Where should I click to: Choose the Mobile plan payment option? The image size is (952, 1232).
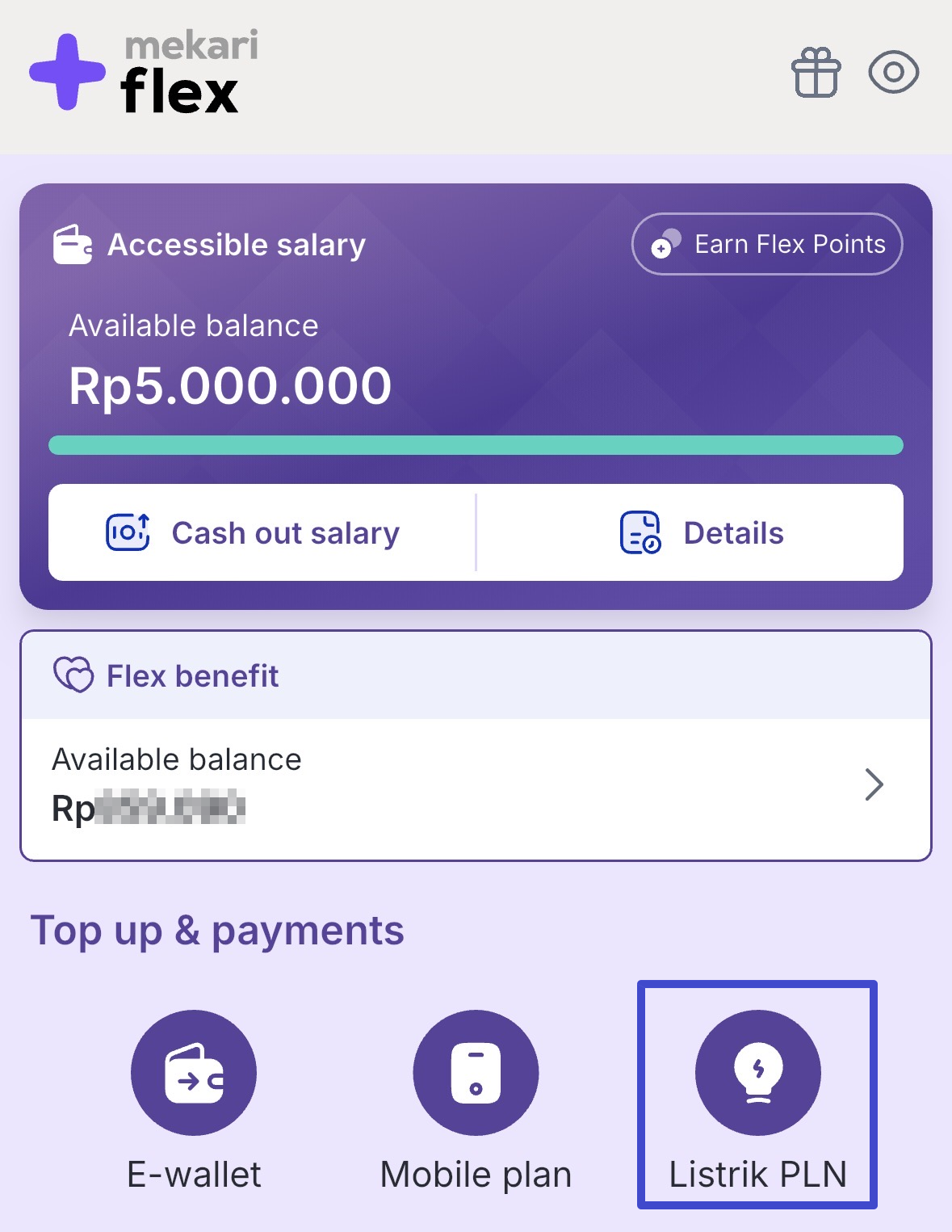(476, 1073)
